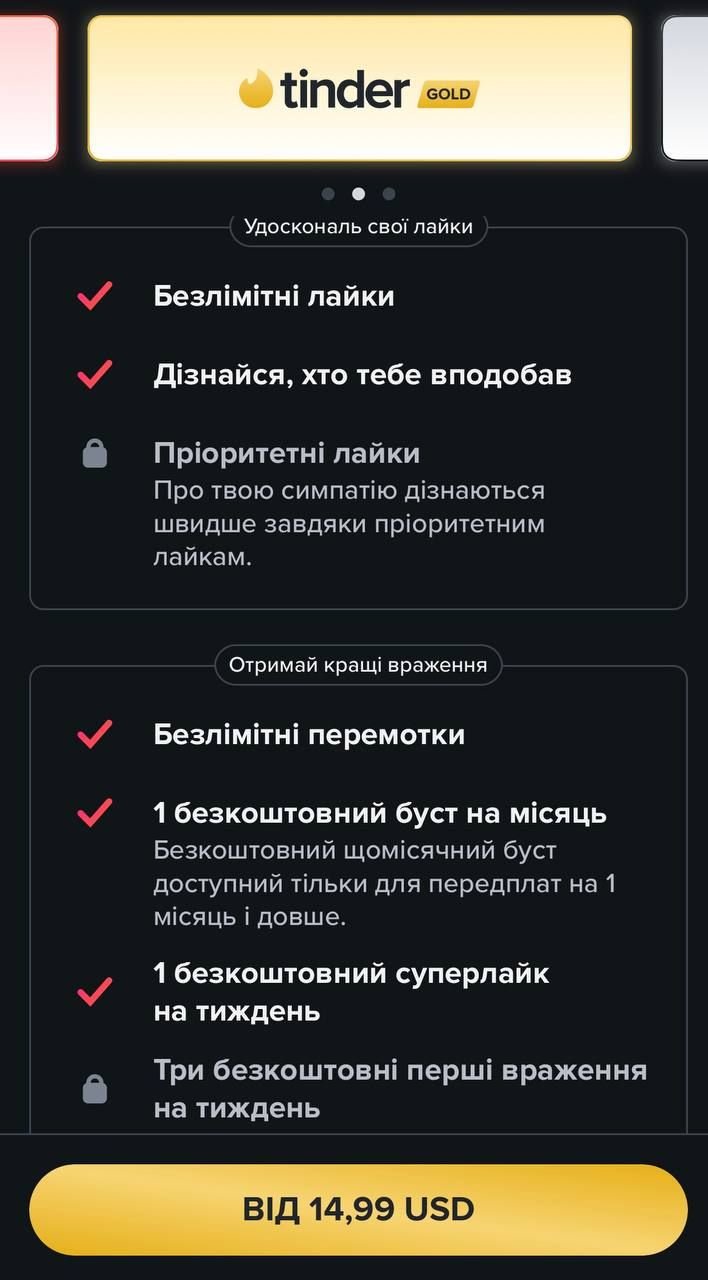Open the red plan card peeking on the left
The height and width of the screenshot is (1280, 708).
point(26,88)
